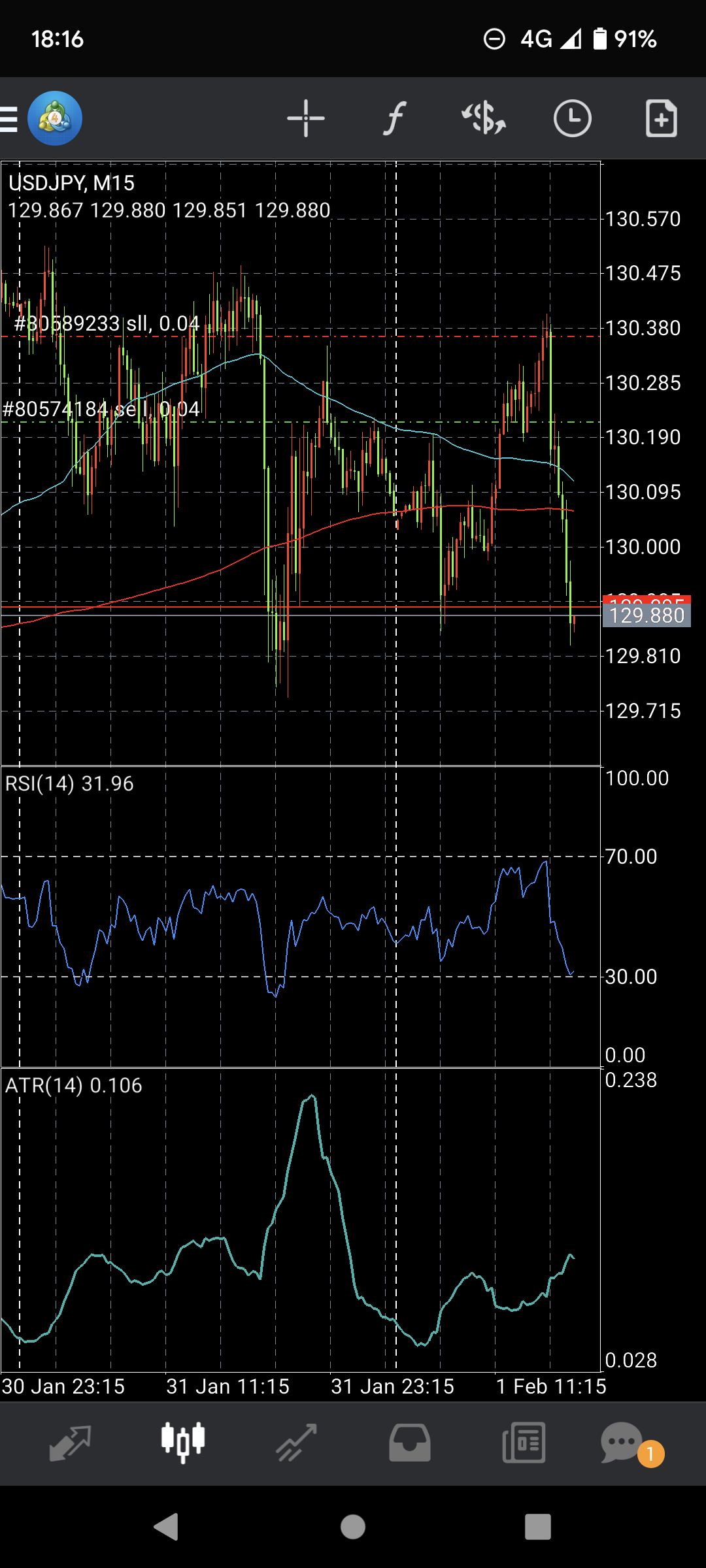View the News tab
The image size is (706, 1568).
tap(523, 1443)
